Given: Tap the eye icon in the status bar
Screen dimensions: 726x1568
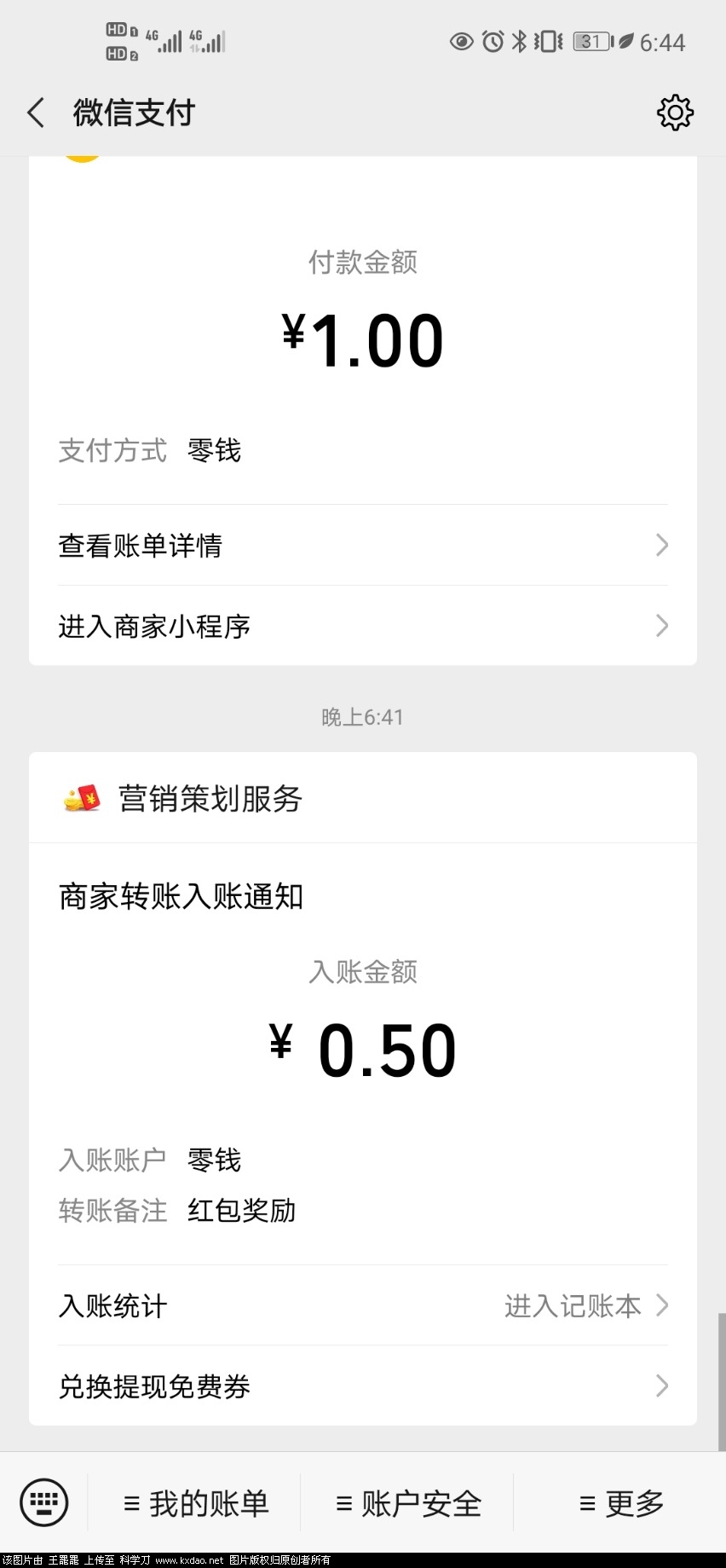Looking at the screenshot, I should (461, 41).
